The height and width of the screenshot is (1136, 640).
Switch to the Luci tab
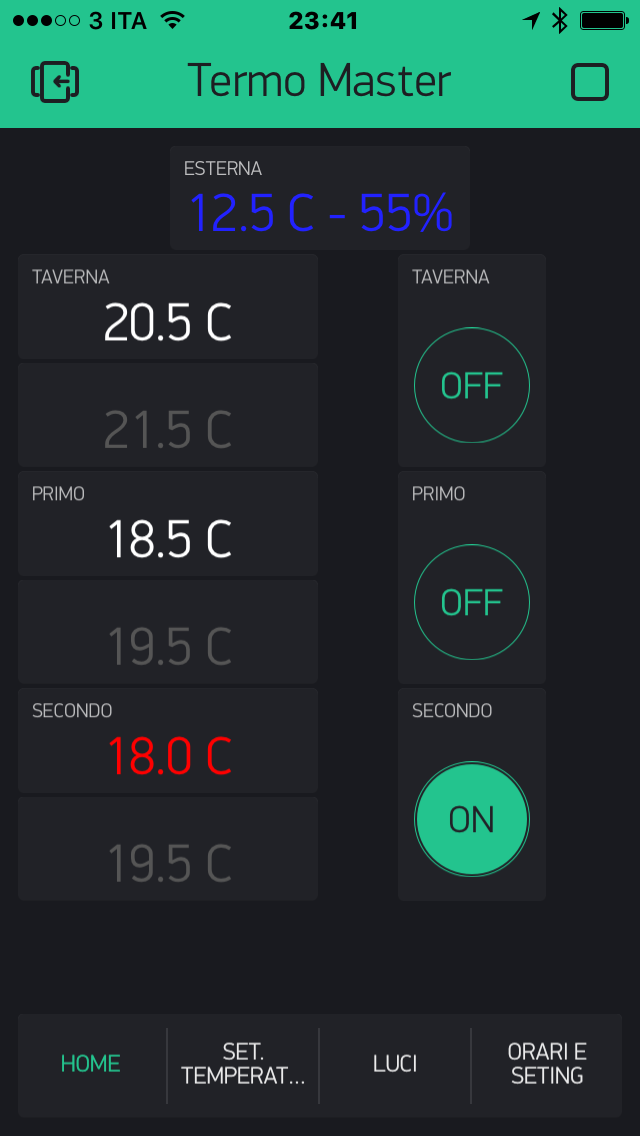pyautogui.click(x=395, y=1064)
